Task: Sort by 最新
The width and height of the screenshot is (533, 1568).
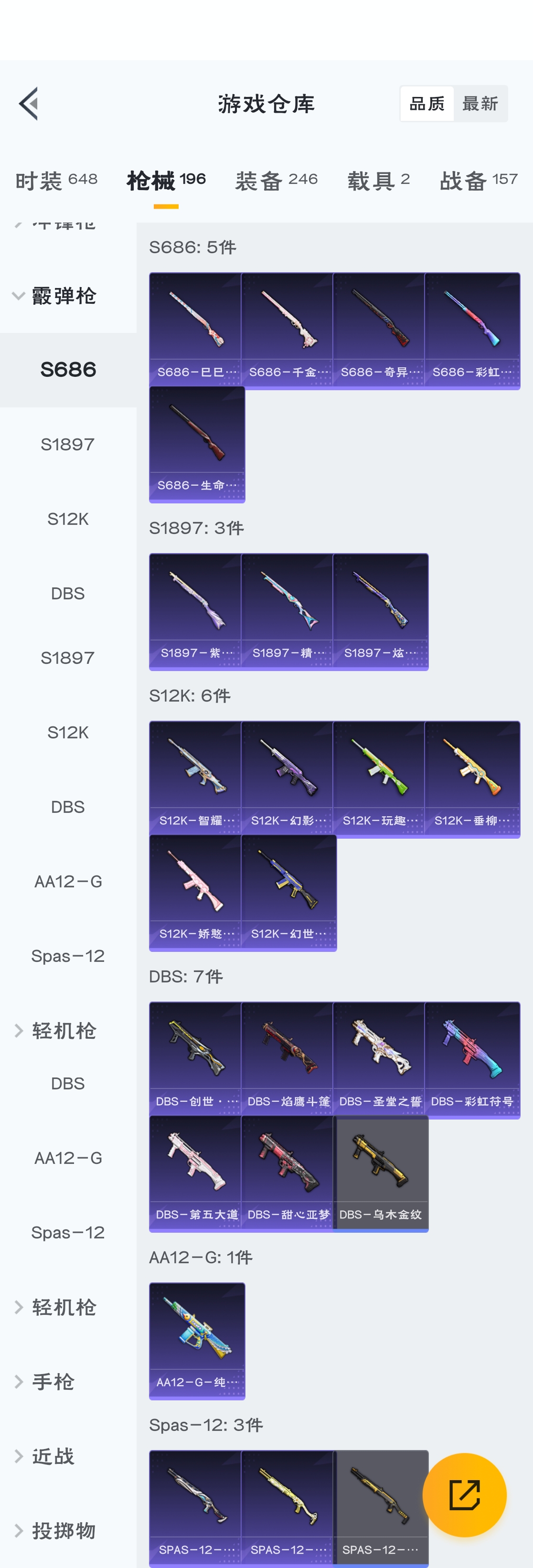Action: 480,104
